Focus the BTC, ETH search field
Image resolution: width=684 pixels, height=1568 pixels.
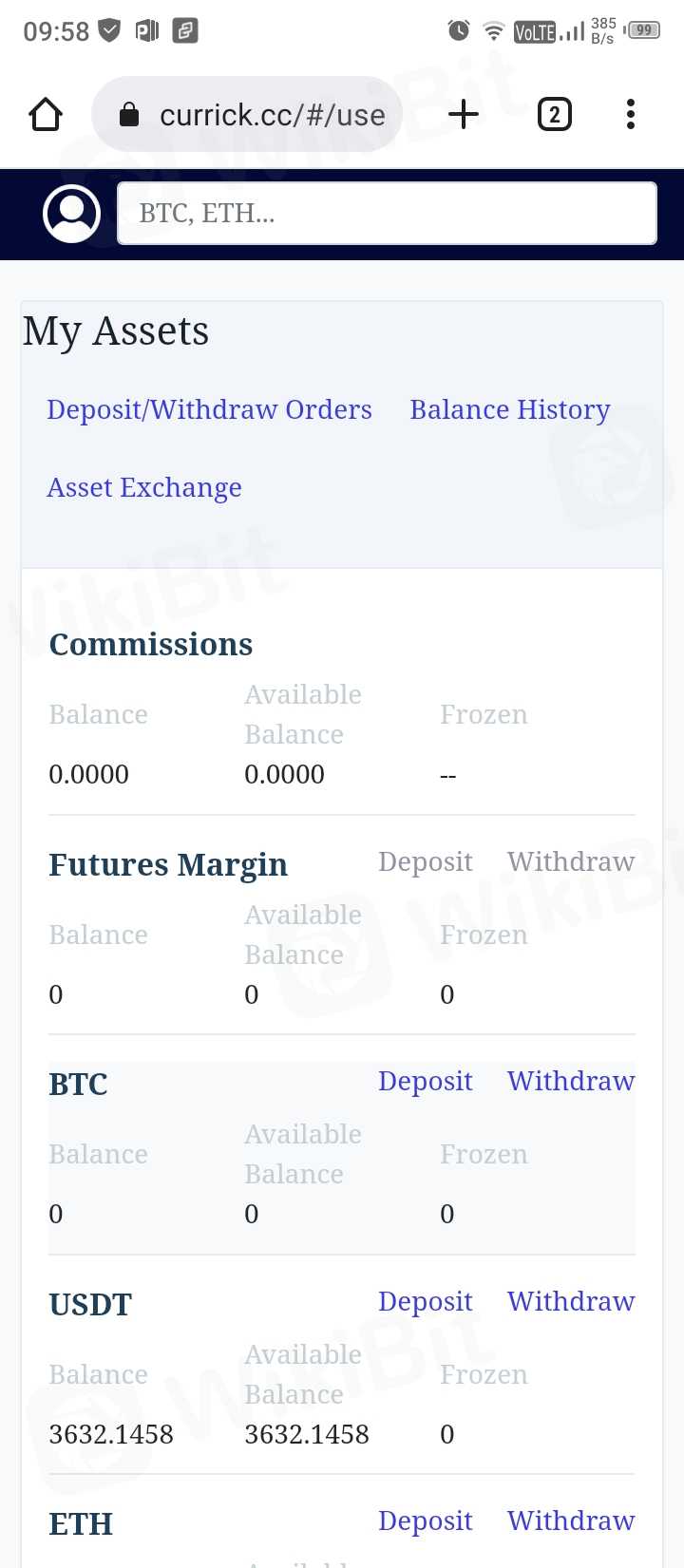pyautogui.click(x=387, y=214)
